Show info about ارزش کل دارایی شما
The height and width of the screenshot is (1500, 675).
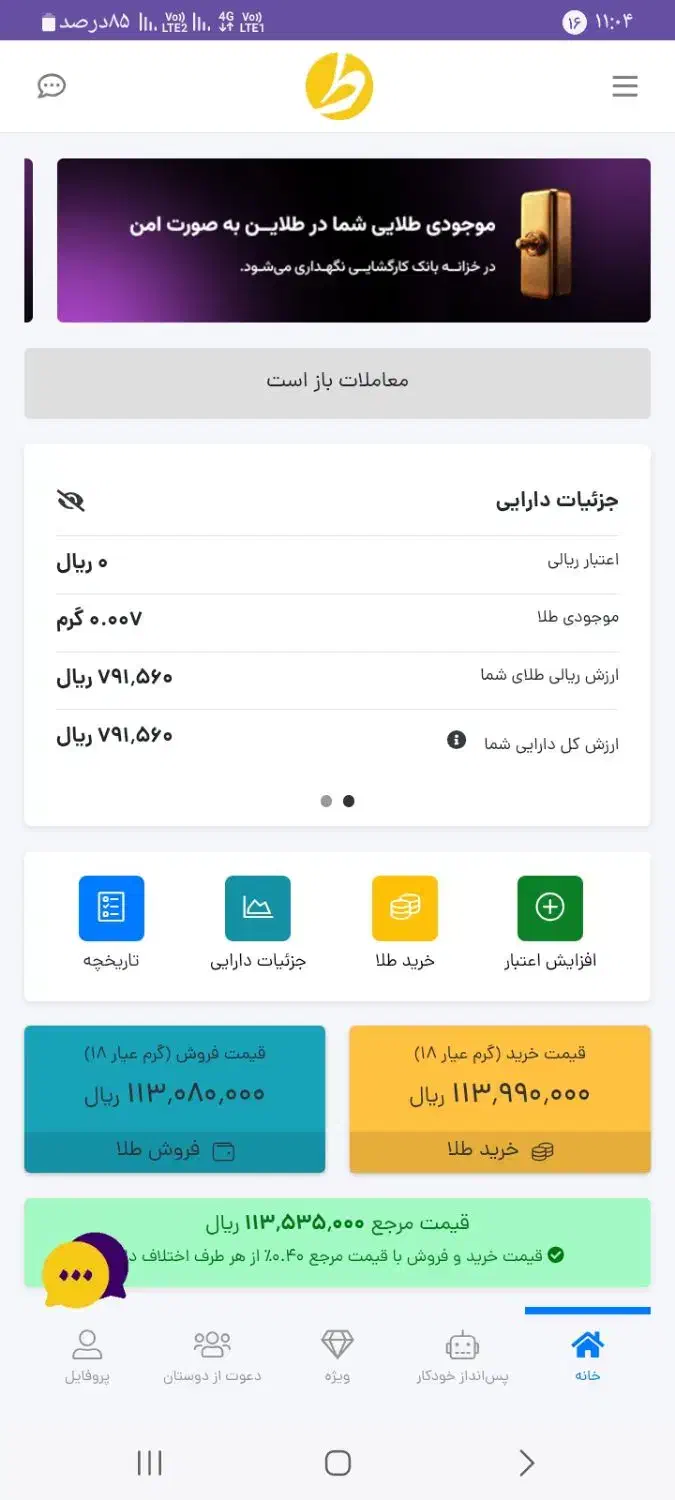click(456, 740)
